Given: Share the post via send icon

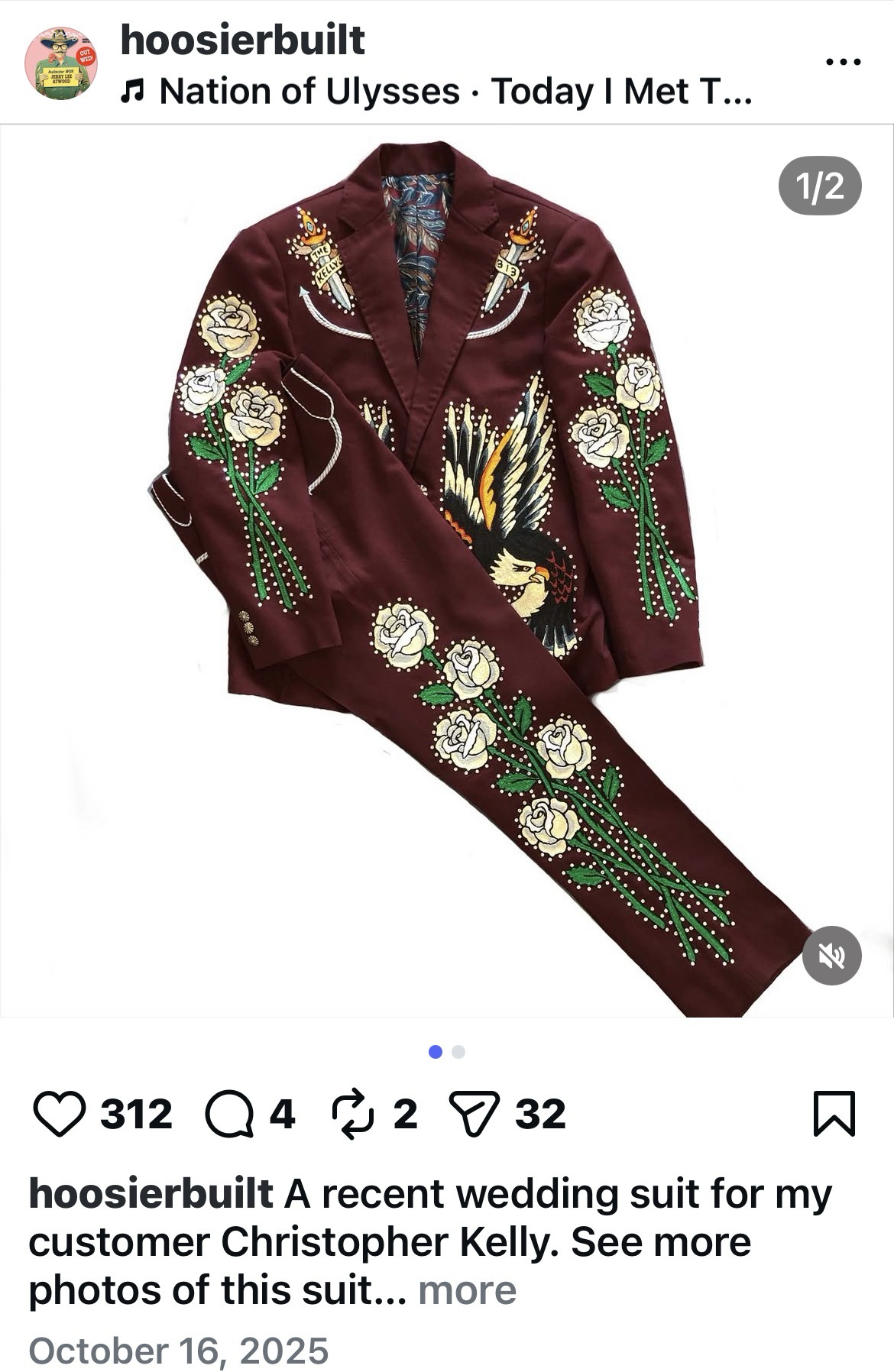Looking at the screenshot, I should coord(474,1114).
